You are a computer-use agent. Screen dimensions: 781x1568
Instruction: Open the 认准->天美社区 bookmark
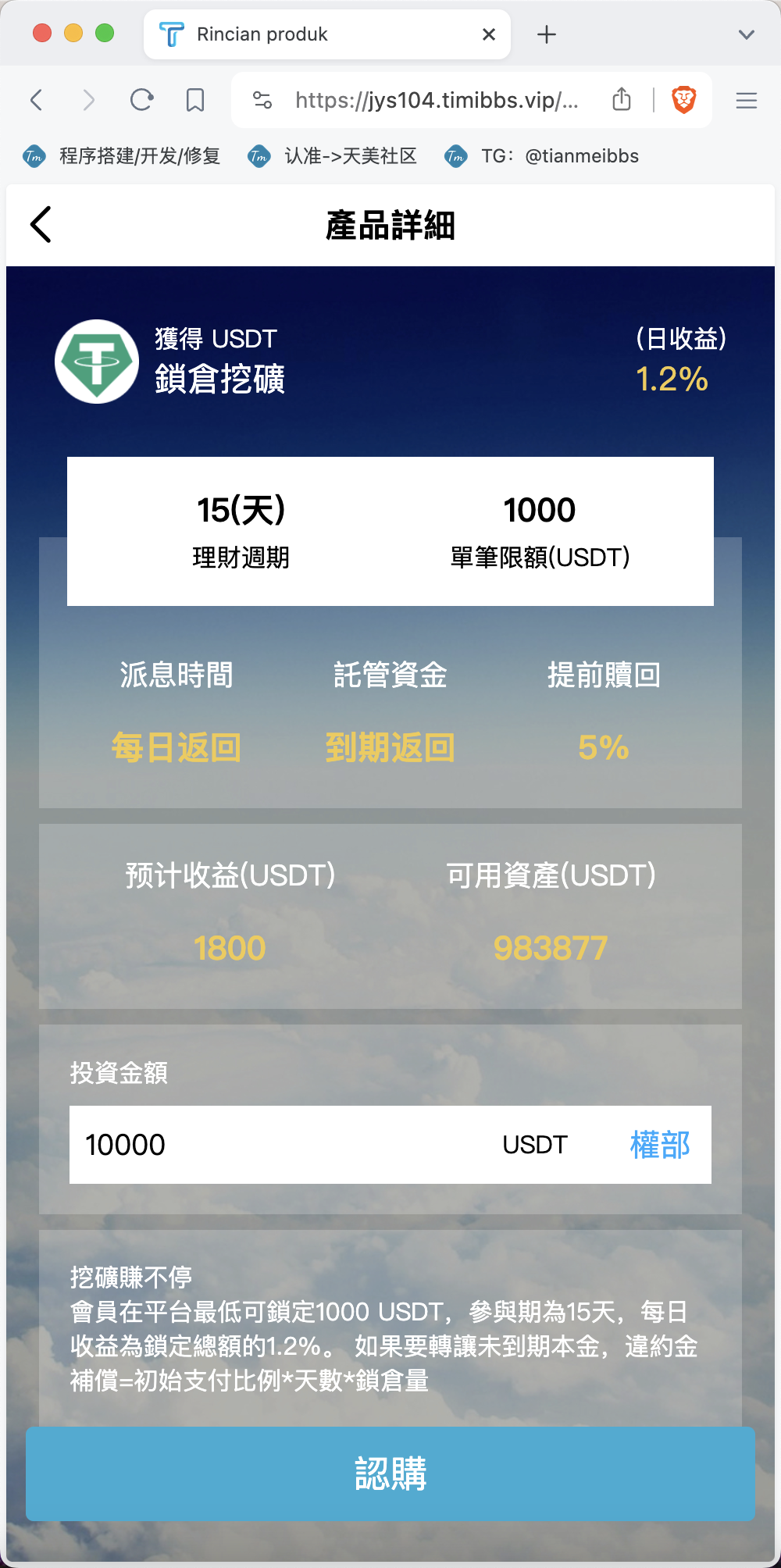coord(333,156)
